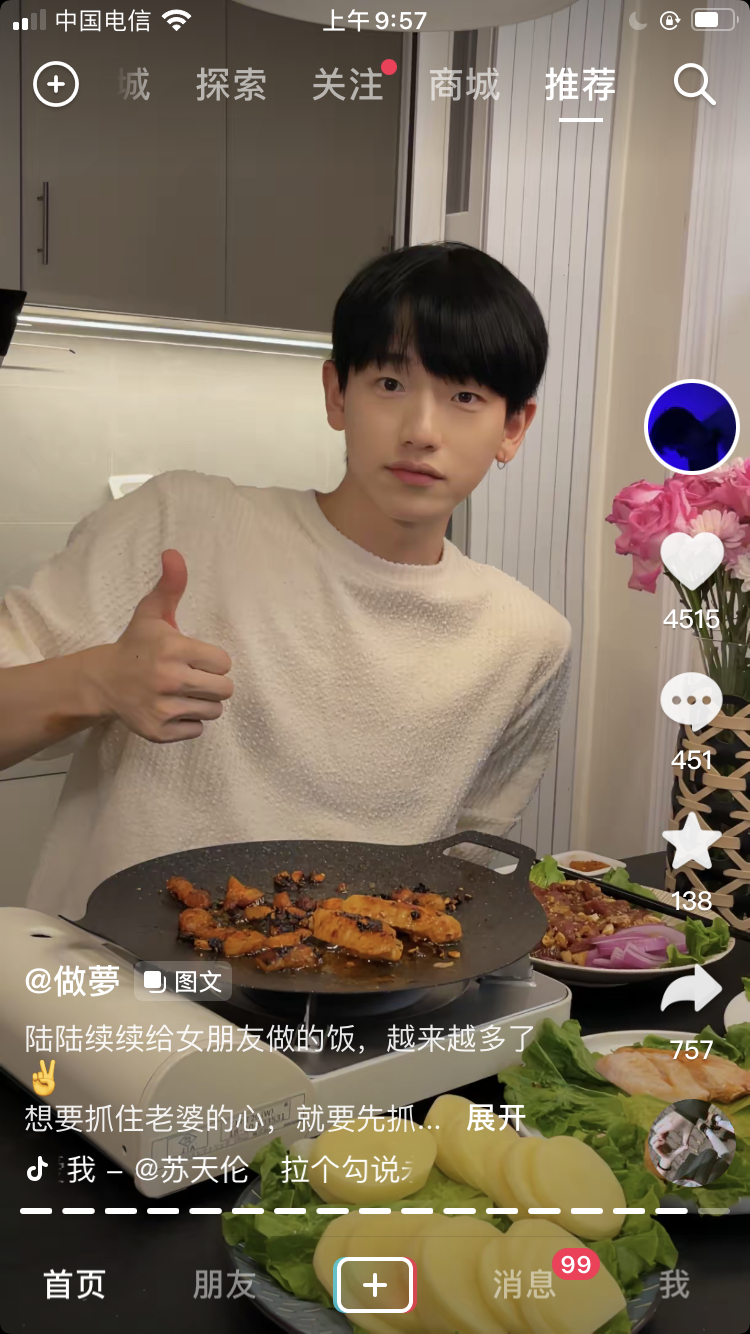
Task: Open the 商城 tab
Action: 464,86
